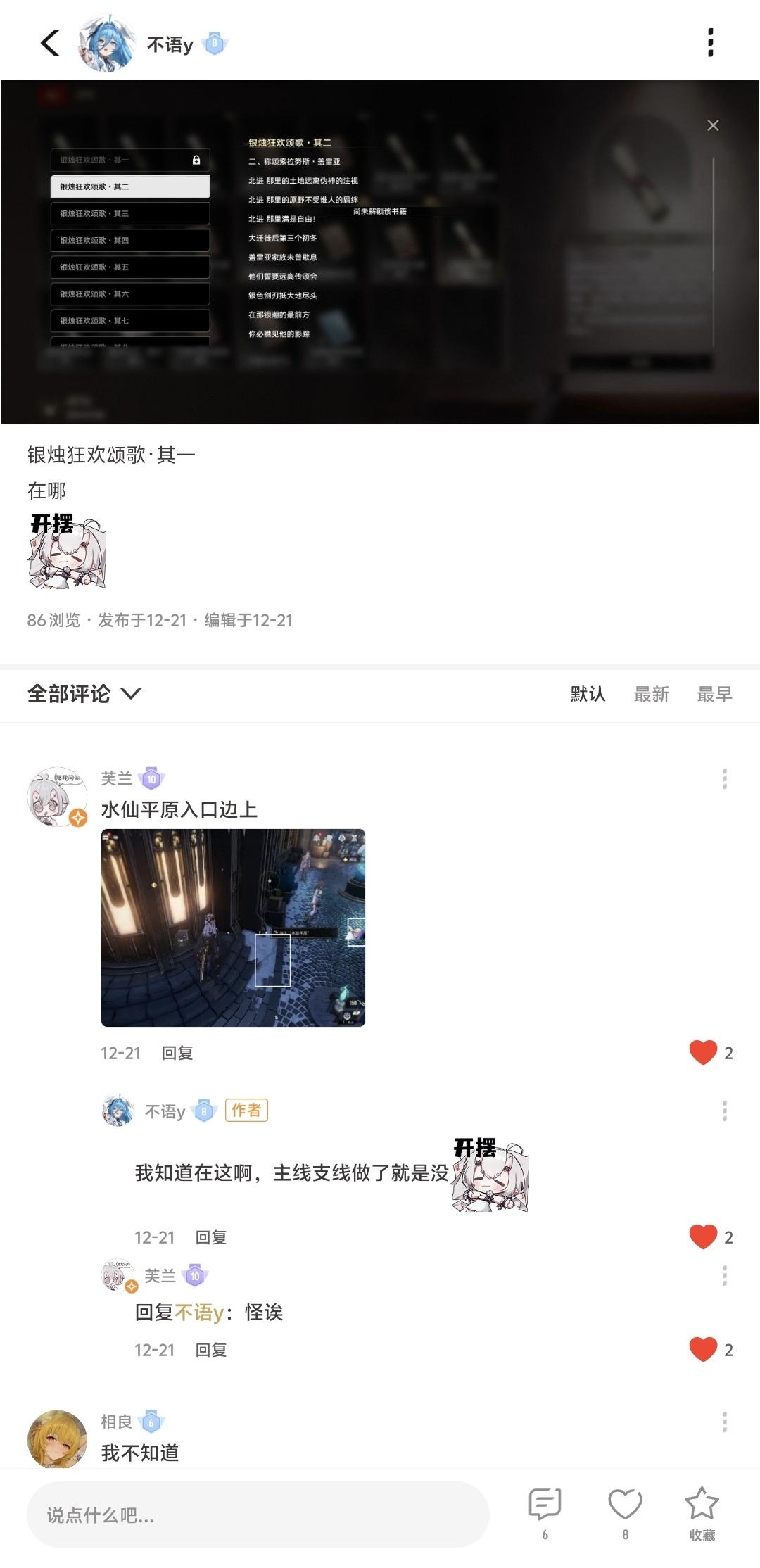The image size is (760, 1568).
Task: Reply to 芙兰's 水仙平原入口边上 comment
Action: [177, 1053]
